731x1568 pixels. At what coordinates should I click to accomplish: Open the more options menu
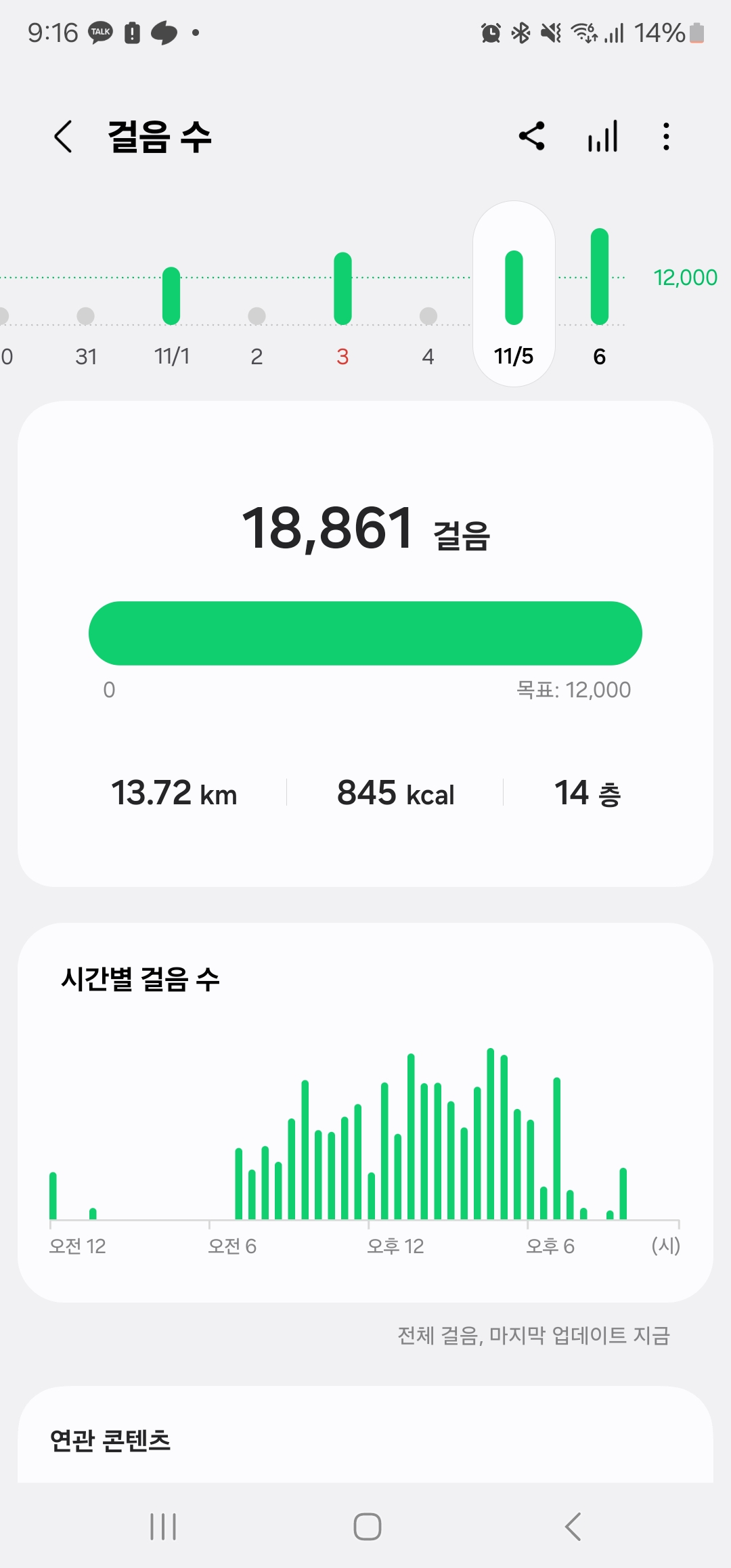coord(666,136)
